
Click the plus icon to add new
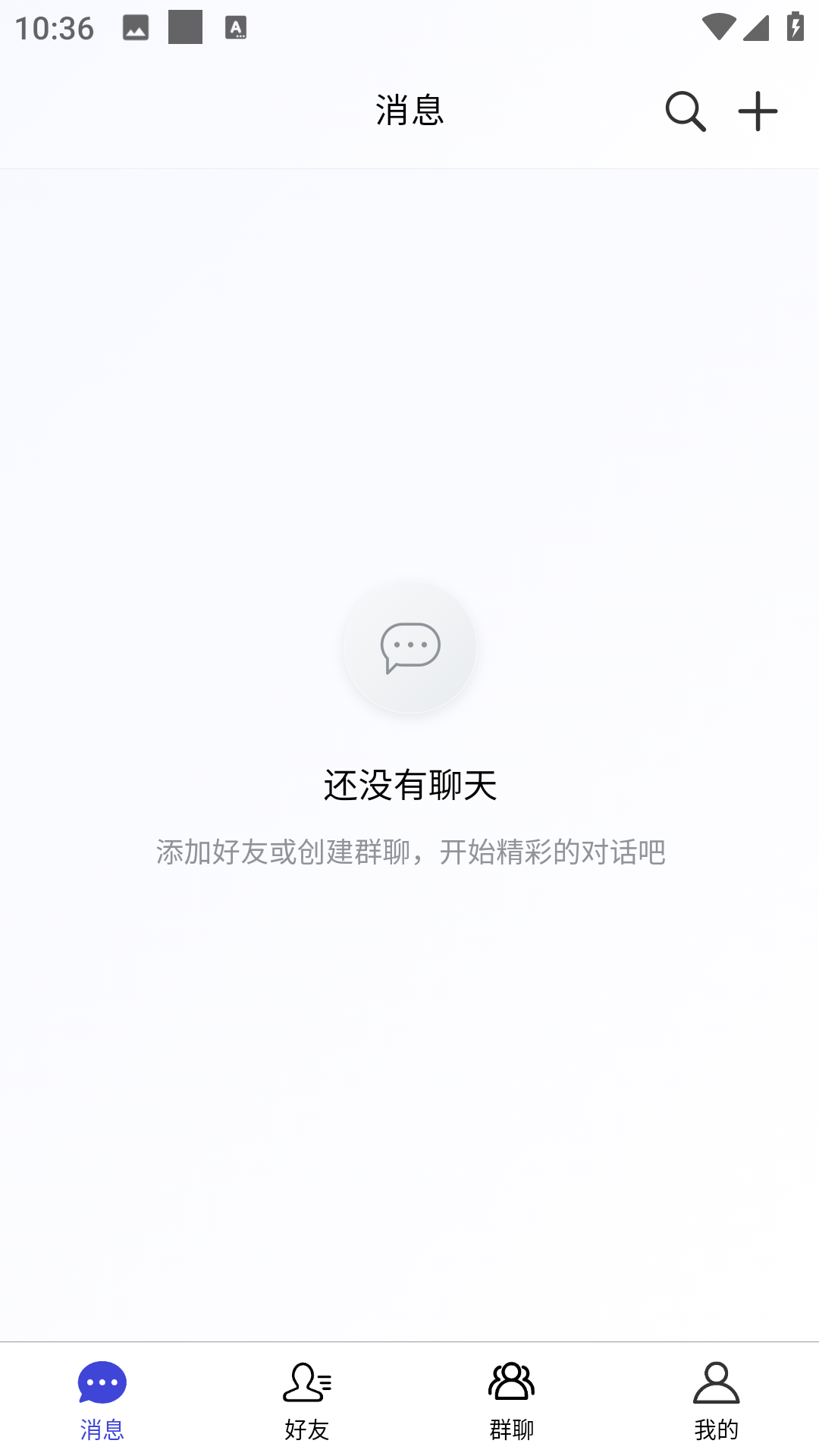tap(758, 111)
